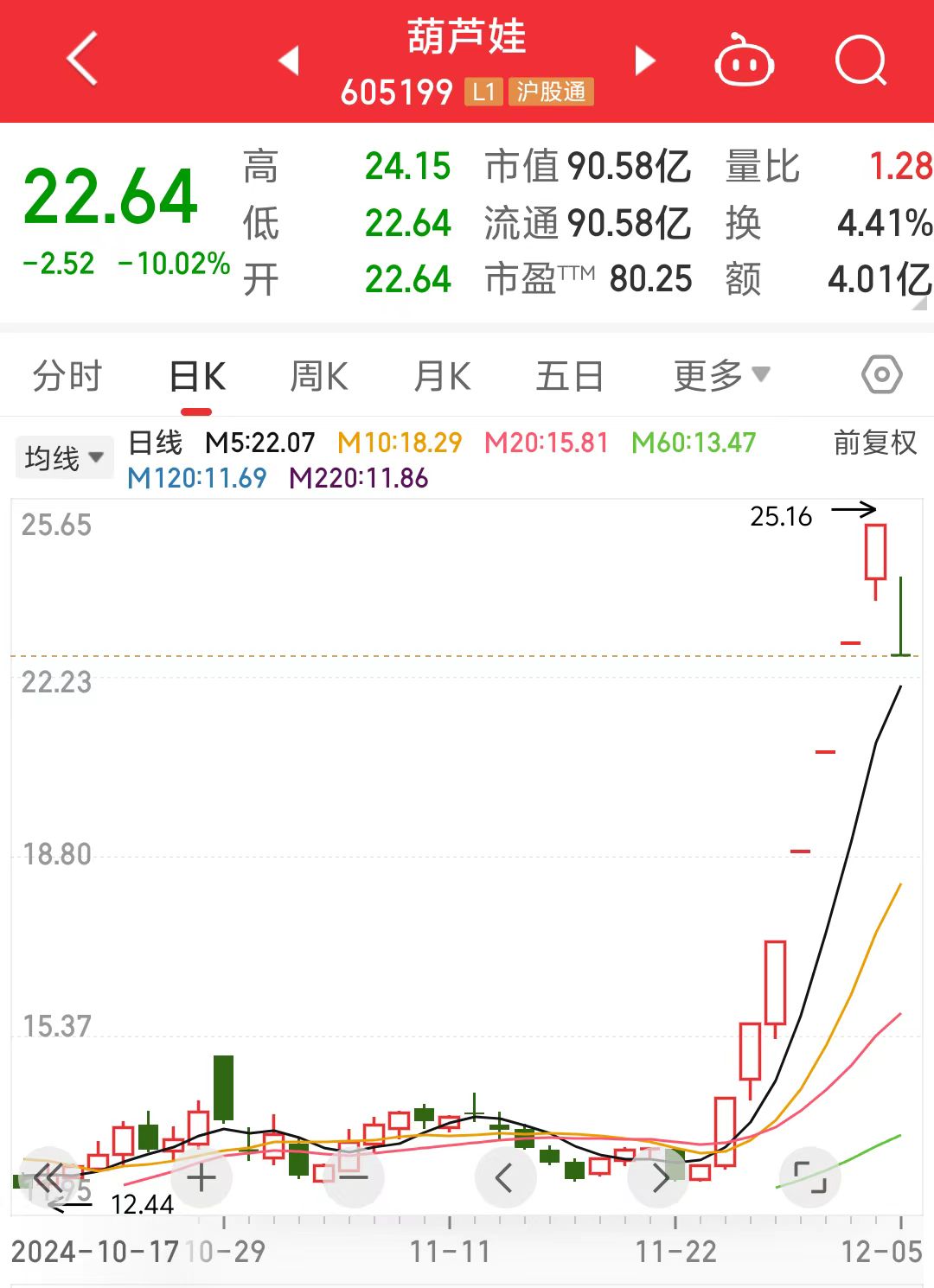934x1288 pixels.
Task: Expand the 更多 chart period dropdown
Action: 721,376
